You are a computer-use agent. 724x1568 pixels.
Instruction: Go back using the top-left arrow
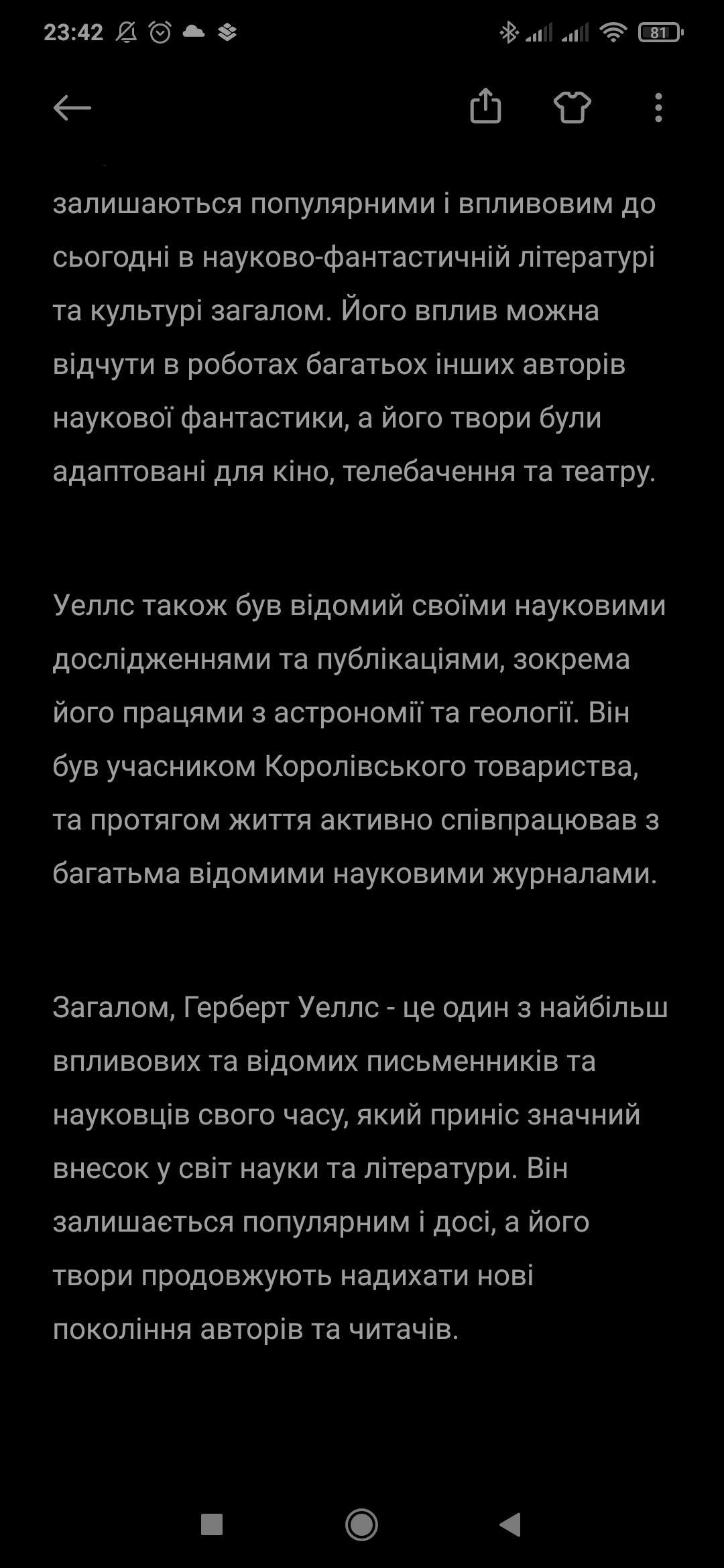pos(72,107)
